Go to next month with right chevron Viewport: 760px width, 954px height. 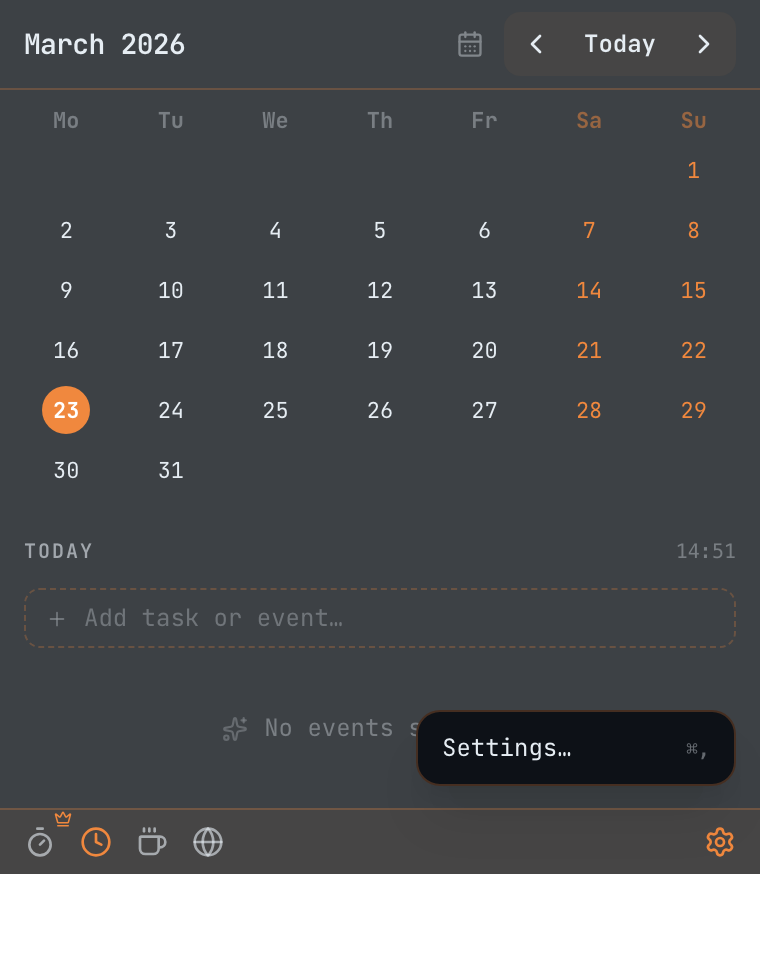704,44
